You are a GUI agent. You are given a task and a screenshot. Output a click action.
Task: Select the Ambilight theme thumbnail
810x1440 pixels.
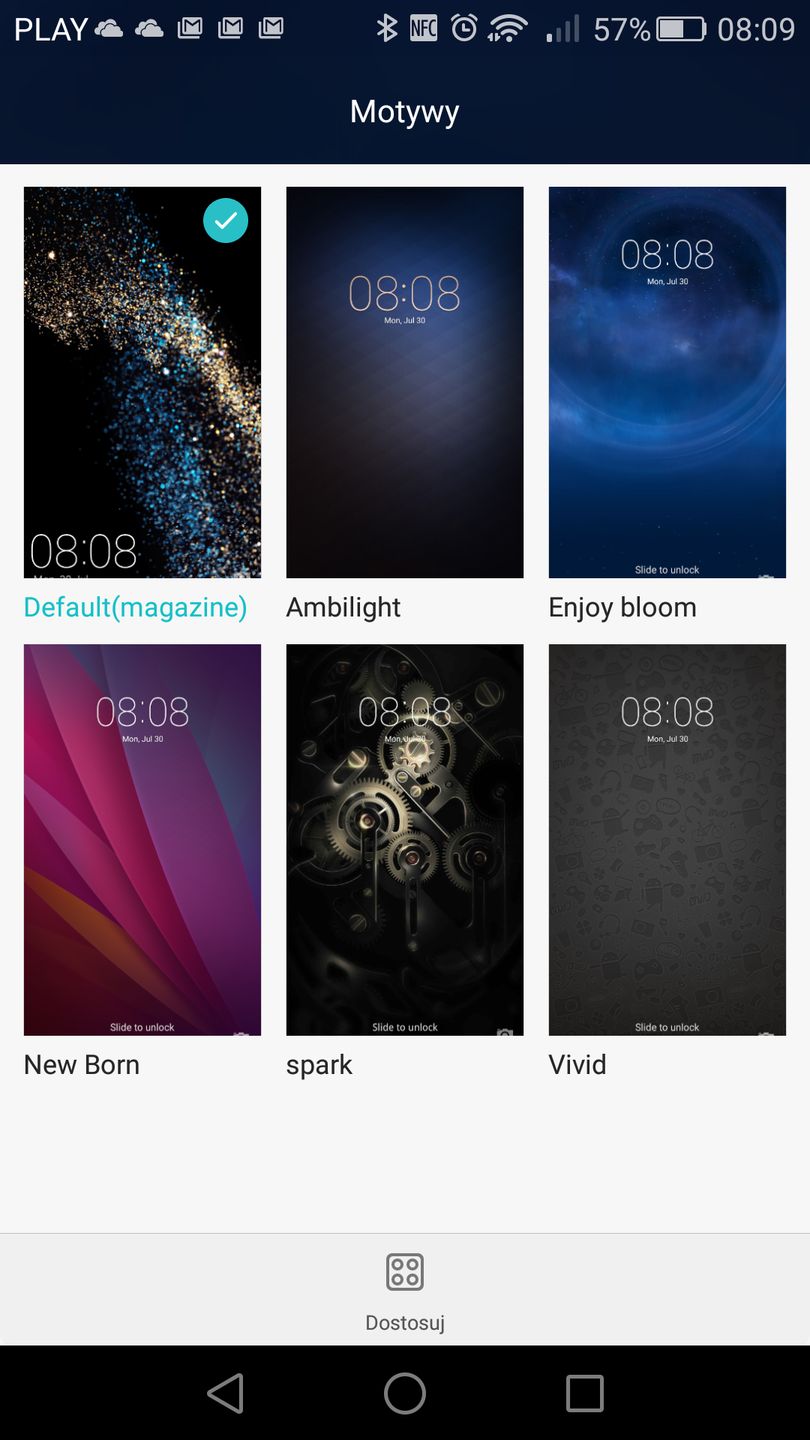[x=404, y=382]
